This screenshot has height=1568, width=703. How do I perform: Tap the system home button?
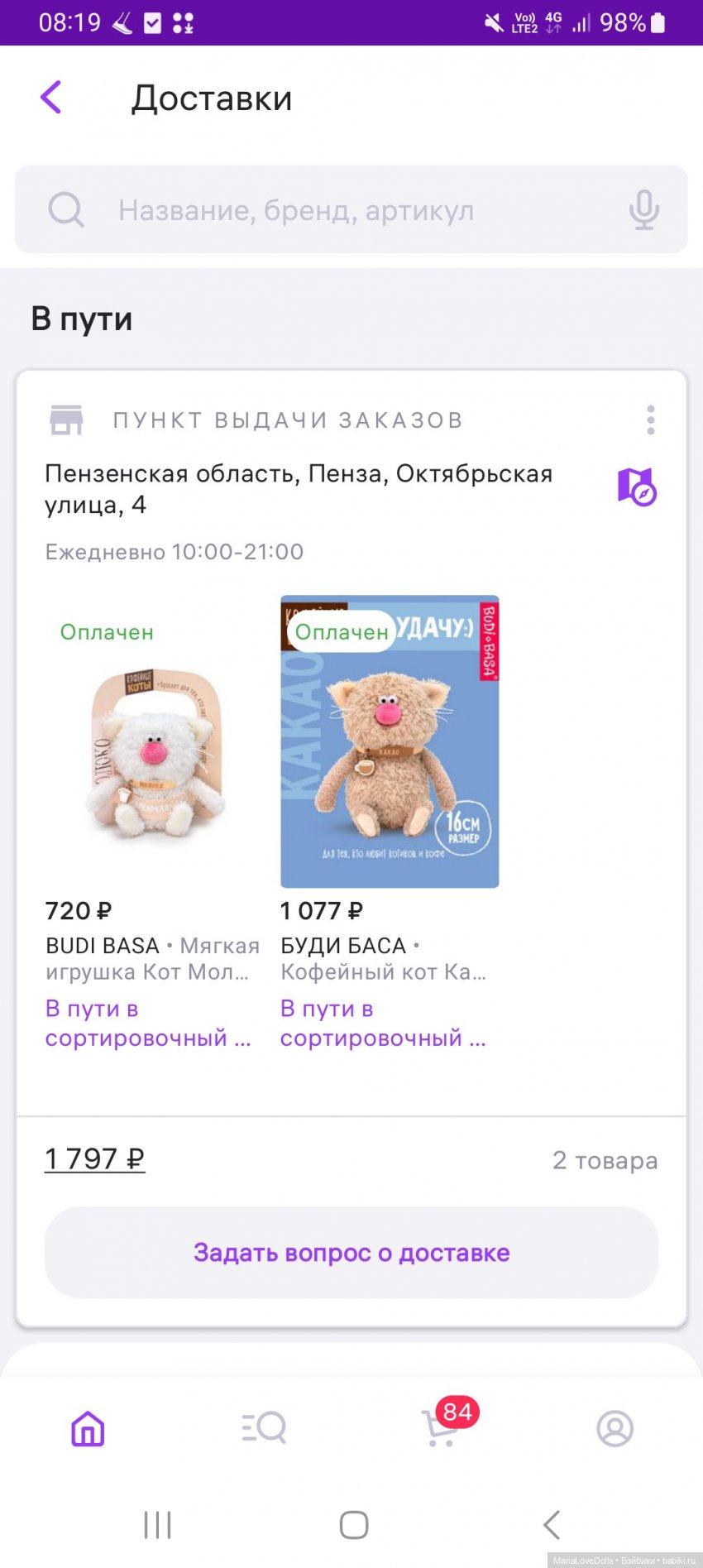353,1524
